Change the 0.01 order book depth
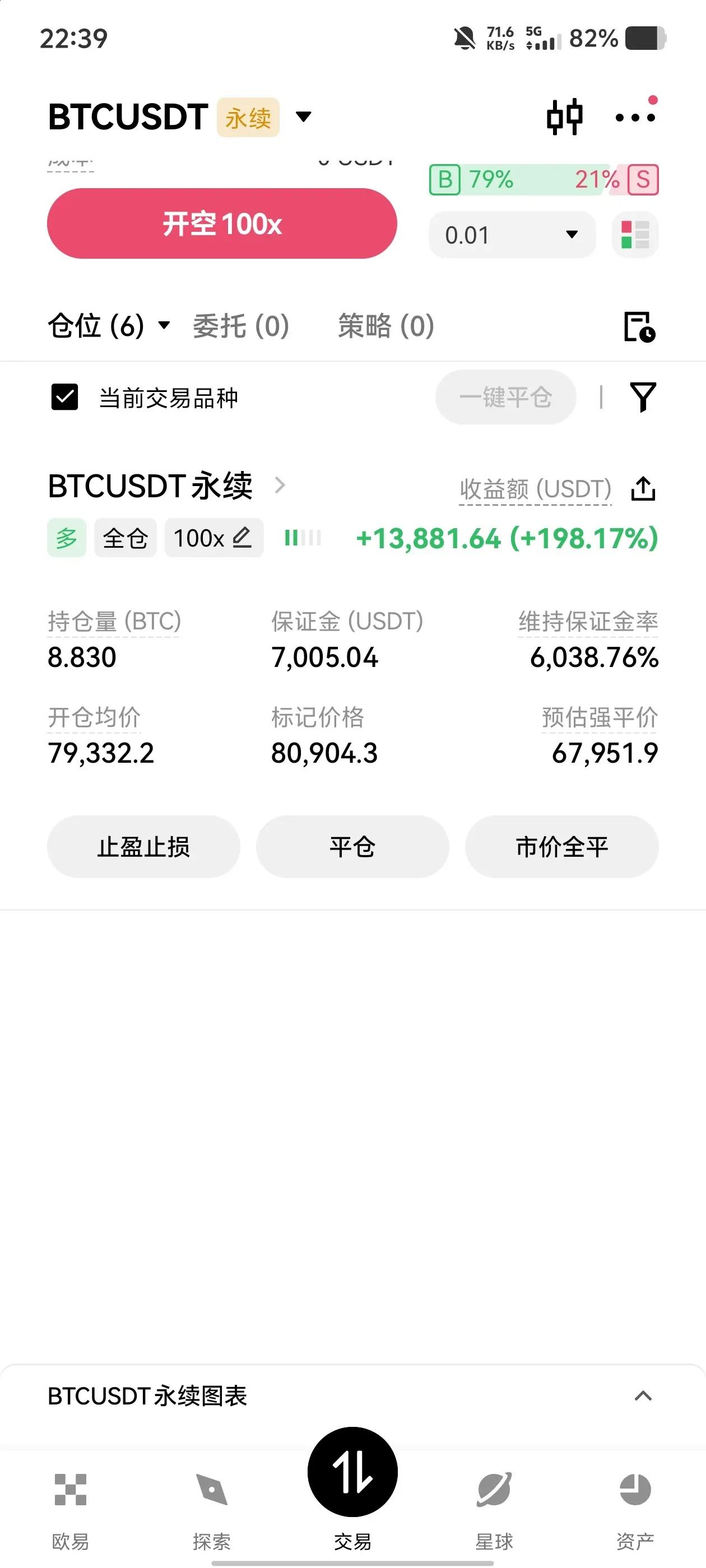706x1568 pixels. tap(512, 235)
